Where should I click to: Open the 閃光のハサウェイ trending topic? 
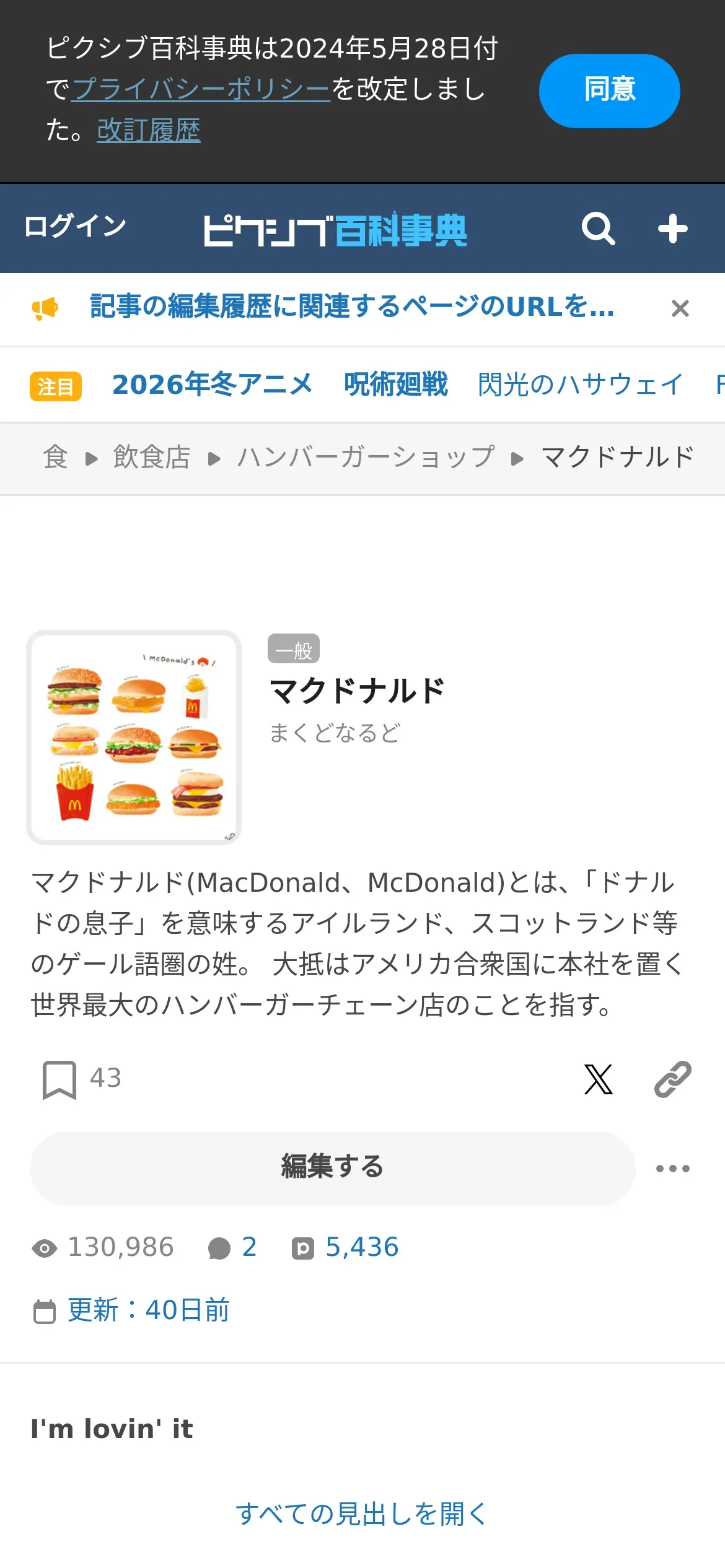pyautogui.click(x=580, y=385)
